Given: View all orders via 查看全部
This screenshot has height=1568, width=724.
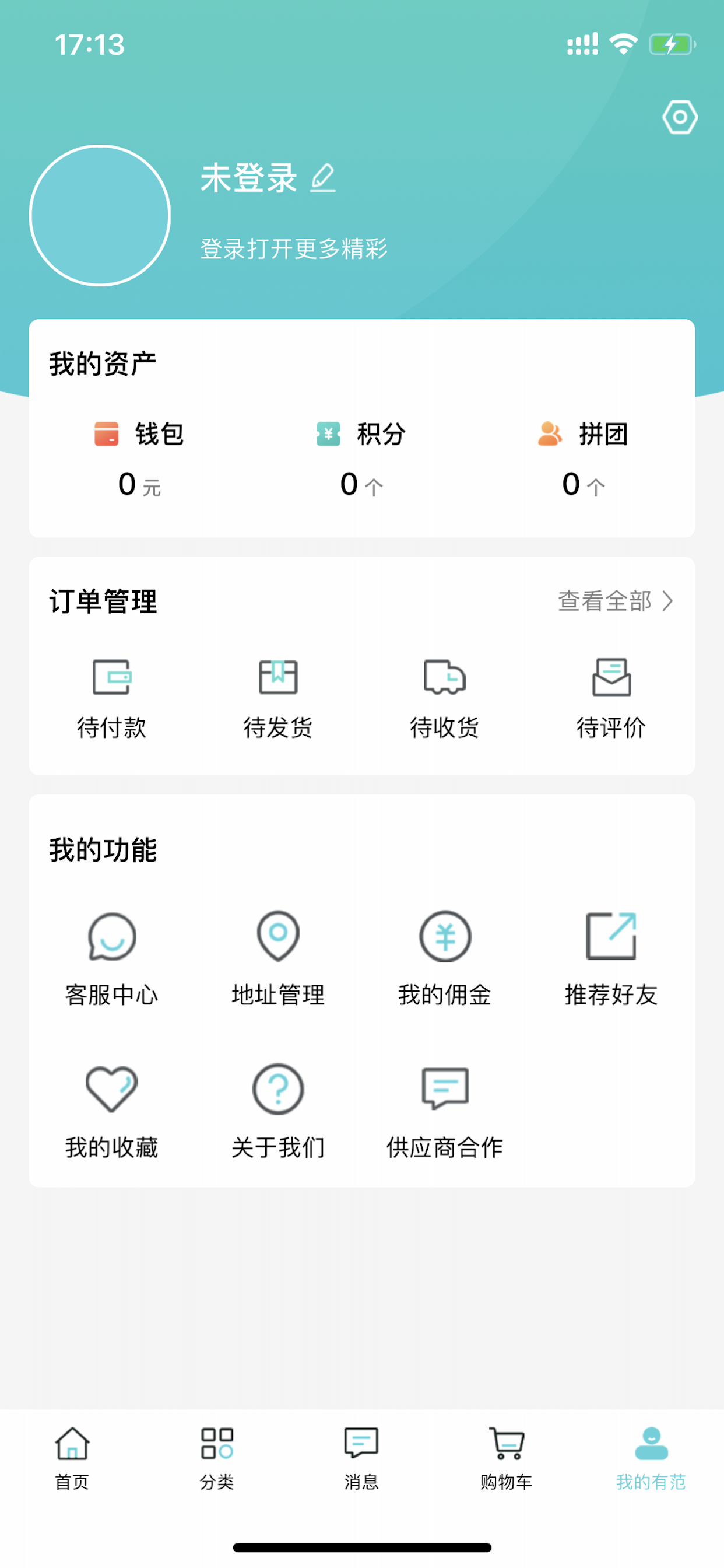Looking at the screenshot, I should tap(616, 601).
